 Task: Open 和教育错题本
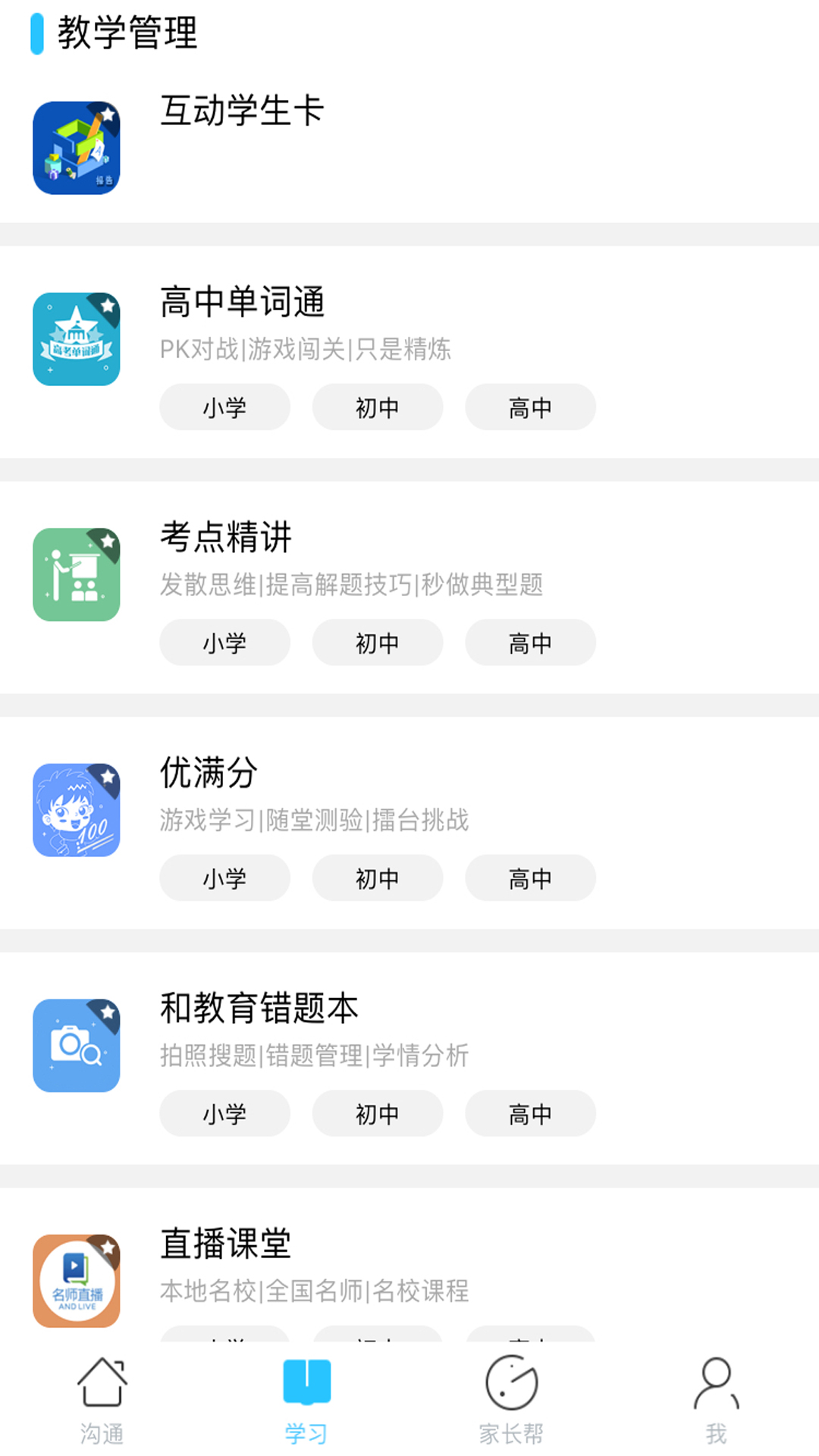(x=259, y=1008)
